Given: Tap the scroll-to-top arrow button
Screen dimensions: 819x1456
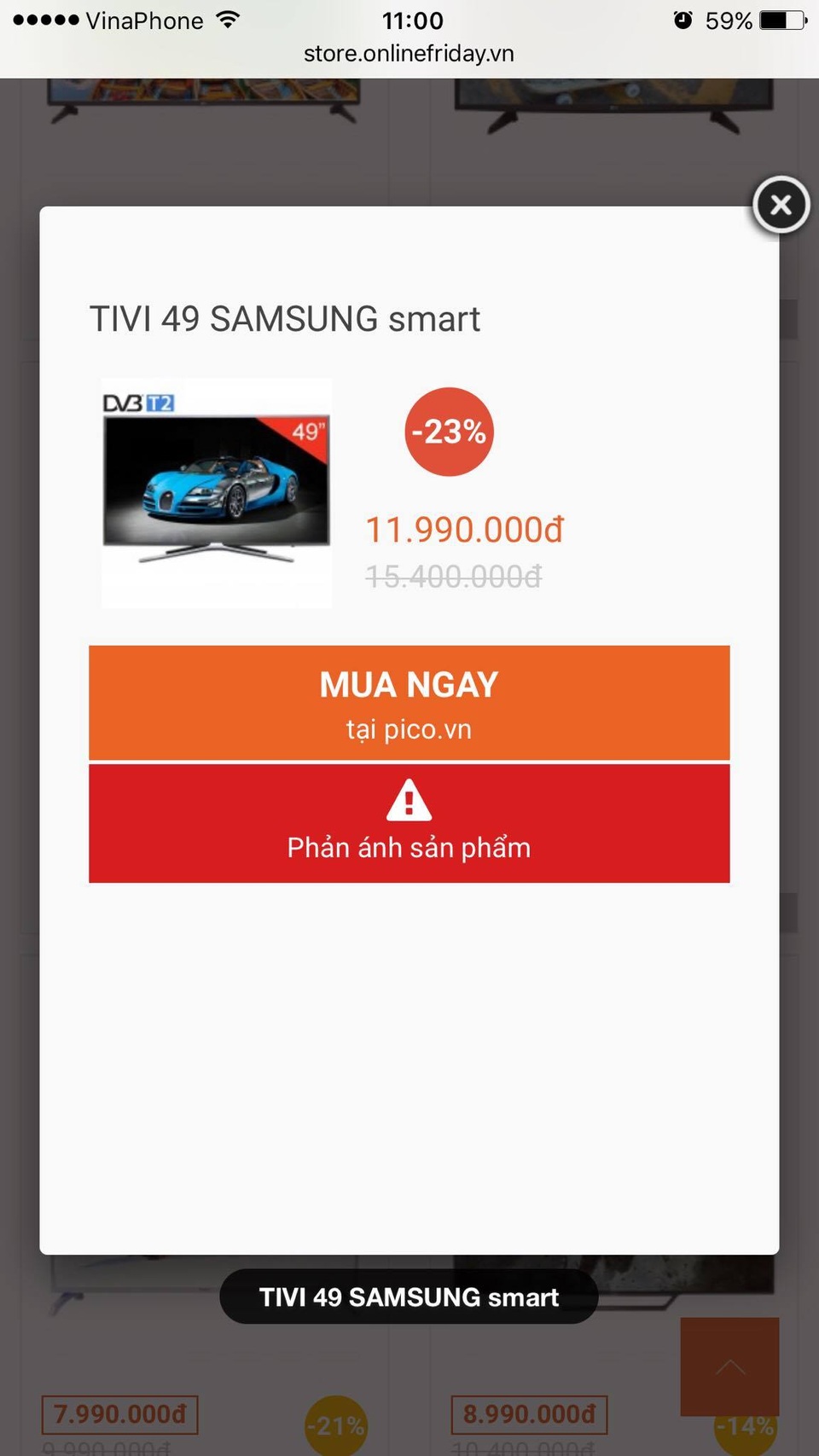Looking at the screenshot, I should (x=729, y=1366).
